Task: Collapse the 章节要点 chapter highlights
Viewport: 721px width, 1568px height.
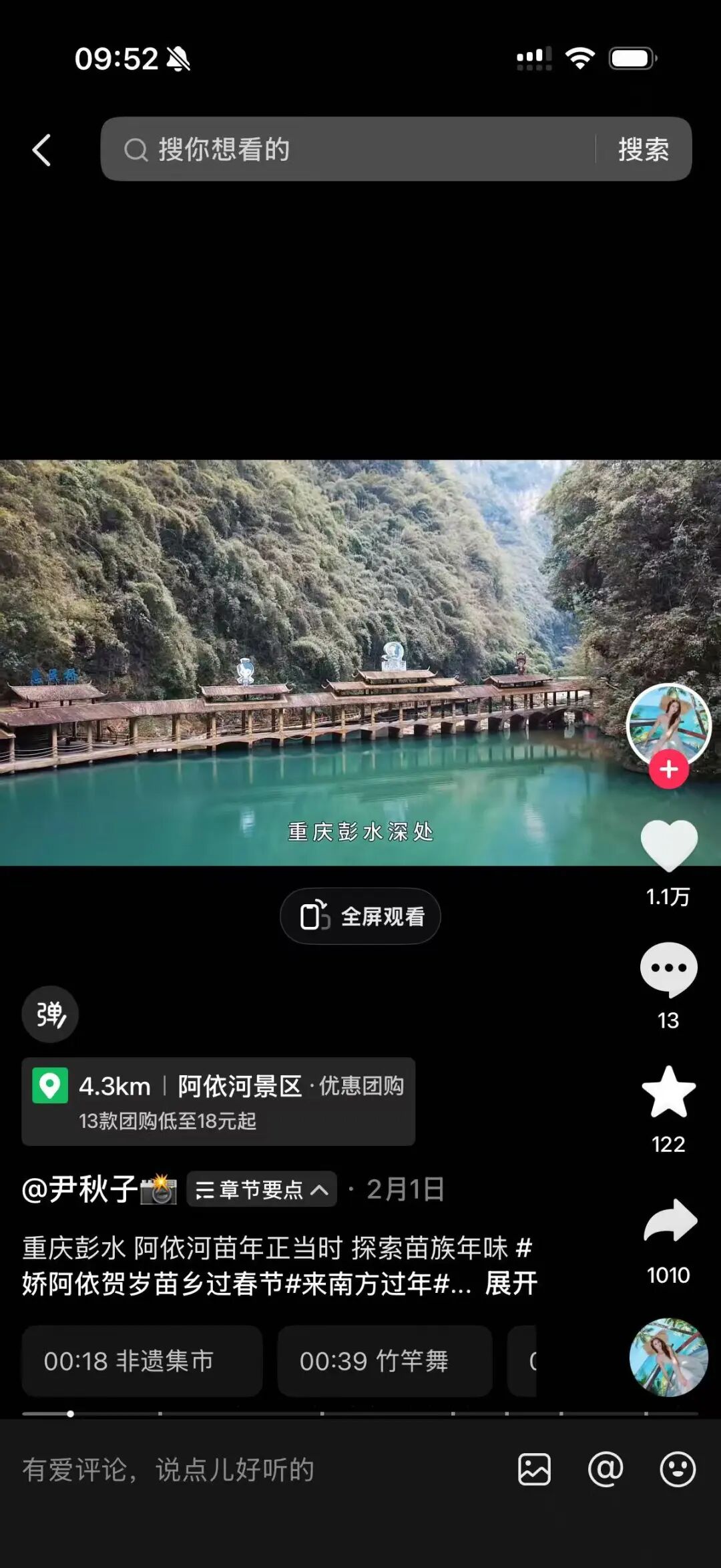Action: click(x=261, y=1189)
